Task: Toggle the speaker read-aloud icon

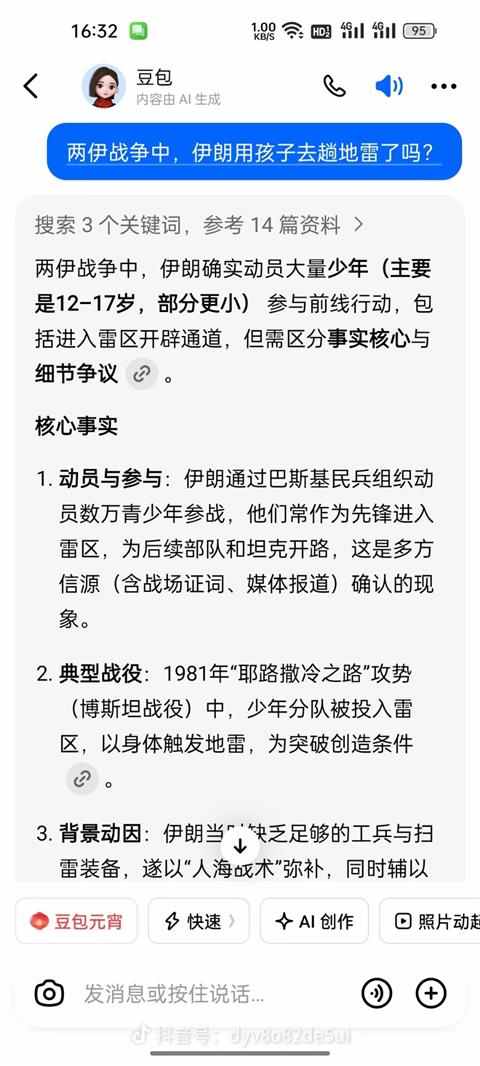Action: pos(389,86)
